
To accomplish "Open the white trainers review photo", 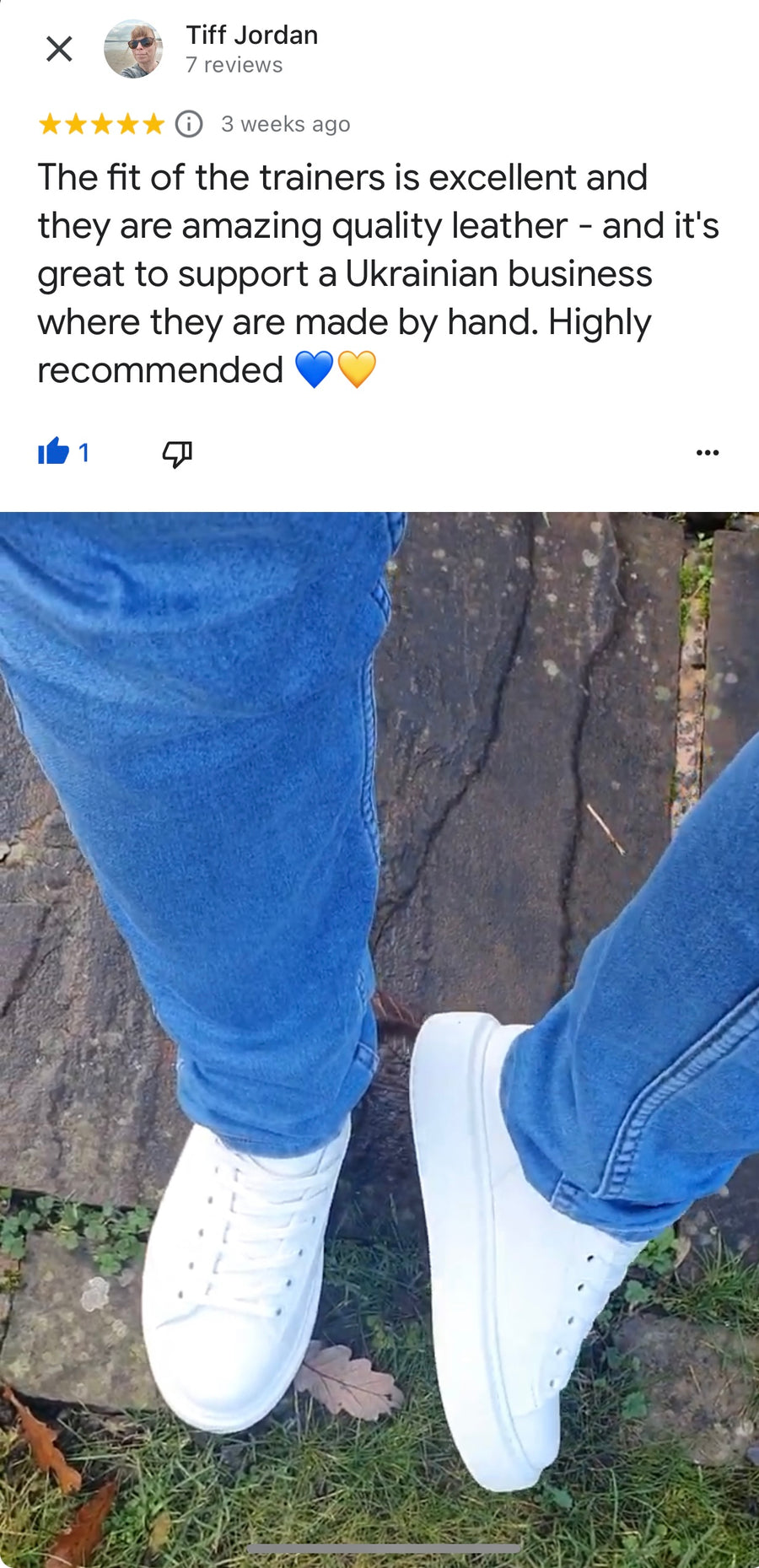I will click(x=379, y=1037).
